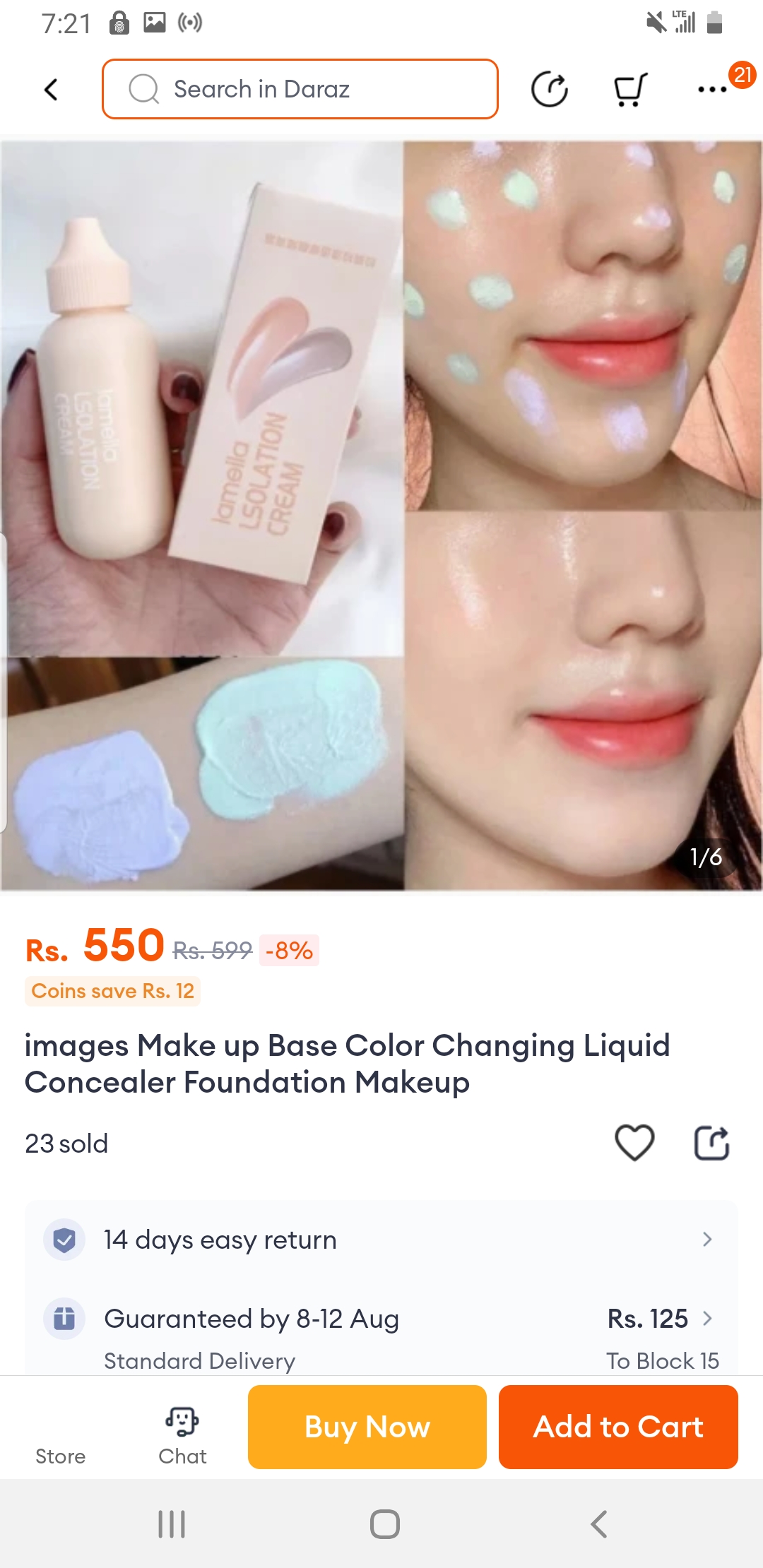Open the three-dot overflow menu
The image size is (763, 1568).
coord(711,90)
